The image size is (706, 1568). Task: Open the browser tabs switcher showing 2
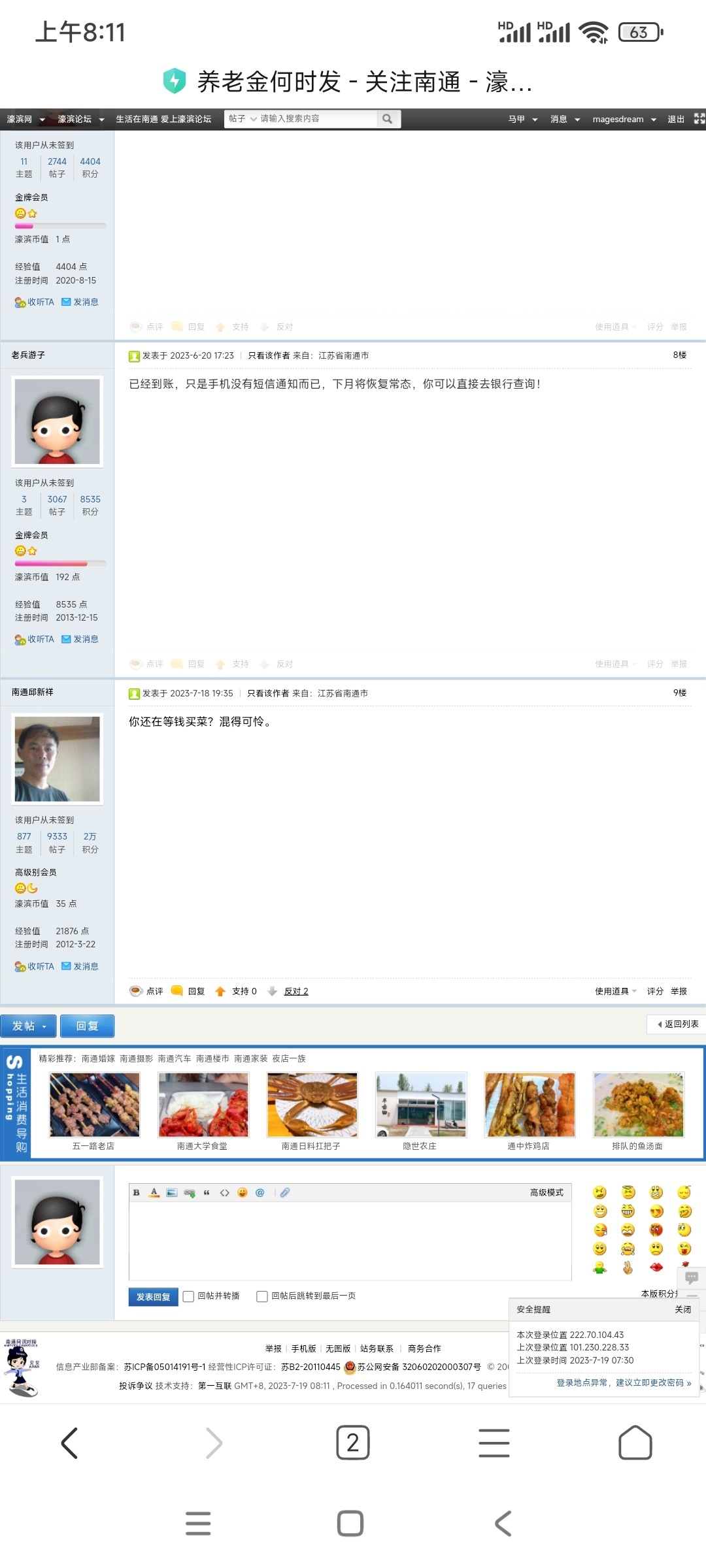(353, 1443)
